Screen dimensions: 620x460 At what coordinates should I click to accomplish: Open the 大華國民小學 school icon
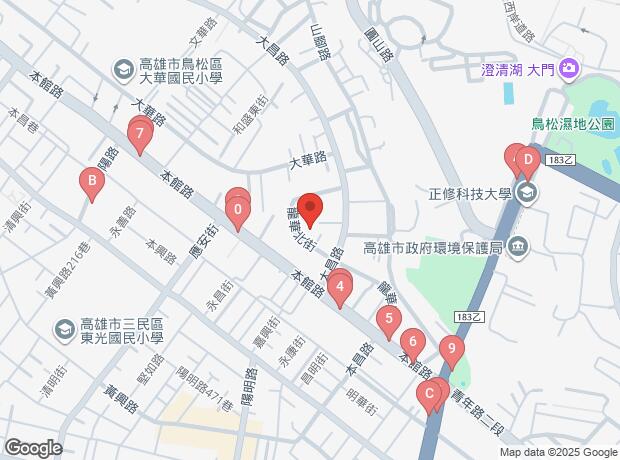coord(122,70)
